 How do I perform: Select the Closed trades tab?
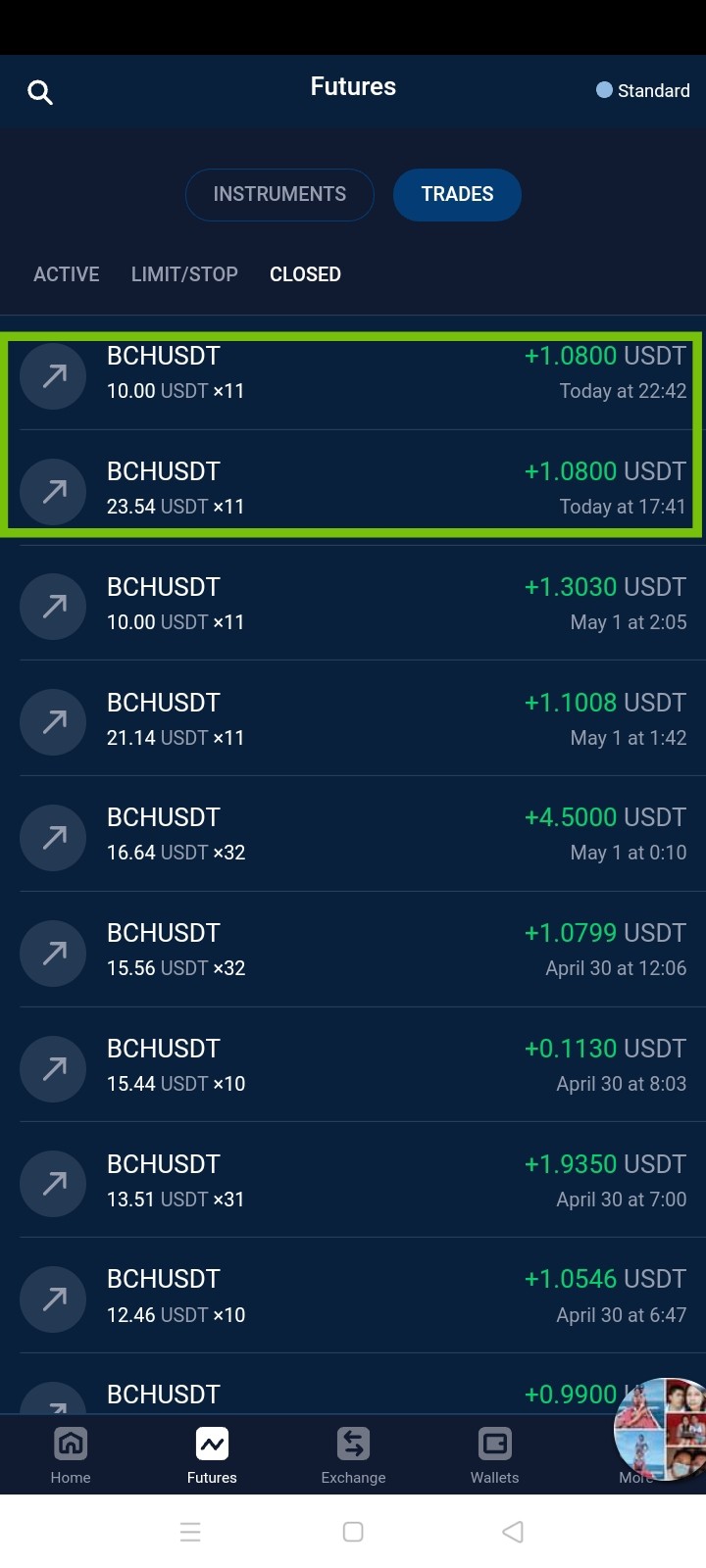tap(305, 274)
